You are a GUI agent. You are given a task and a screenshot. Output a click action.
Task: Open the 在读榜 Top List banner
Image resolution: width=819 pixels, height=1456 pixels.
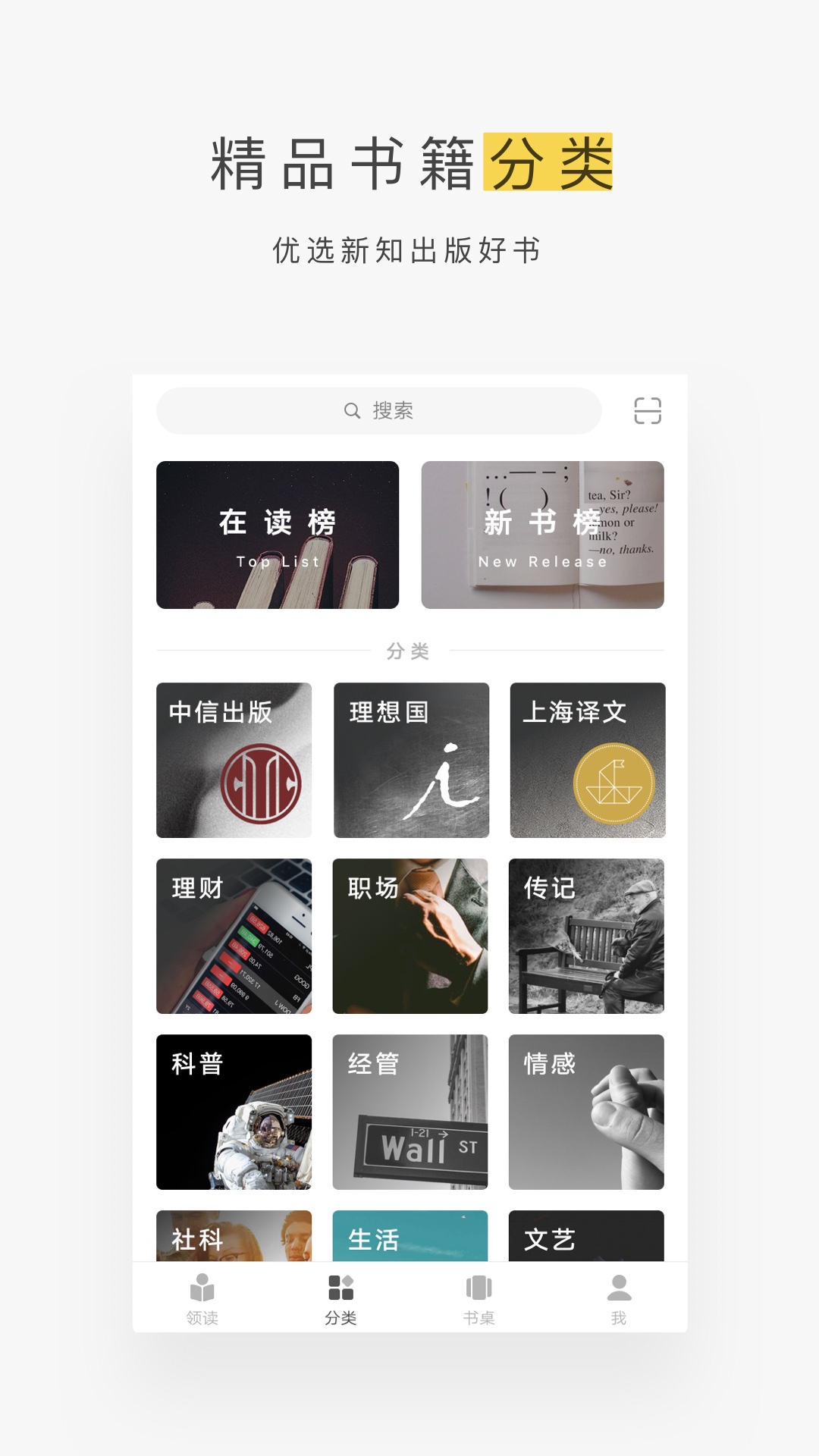[x=277, y=533]
